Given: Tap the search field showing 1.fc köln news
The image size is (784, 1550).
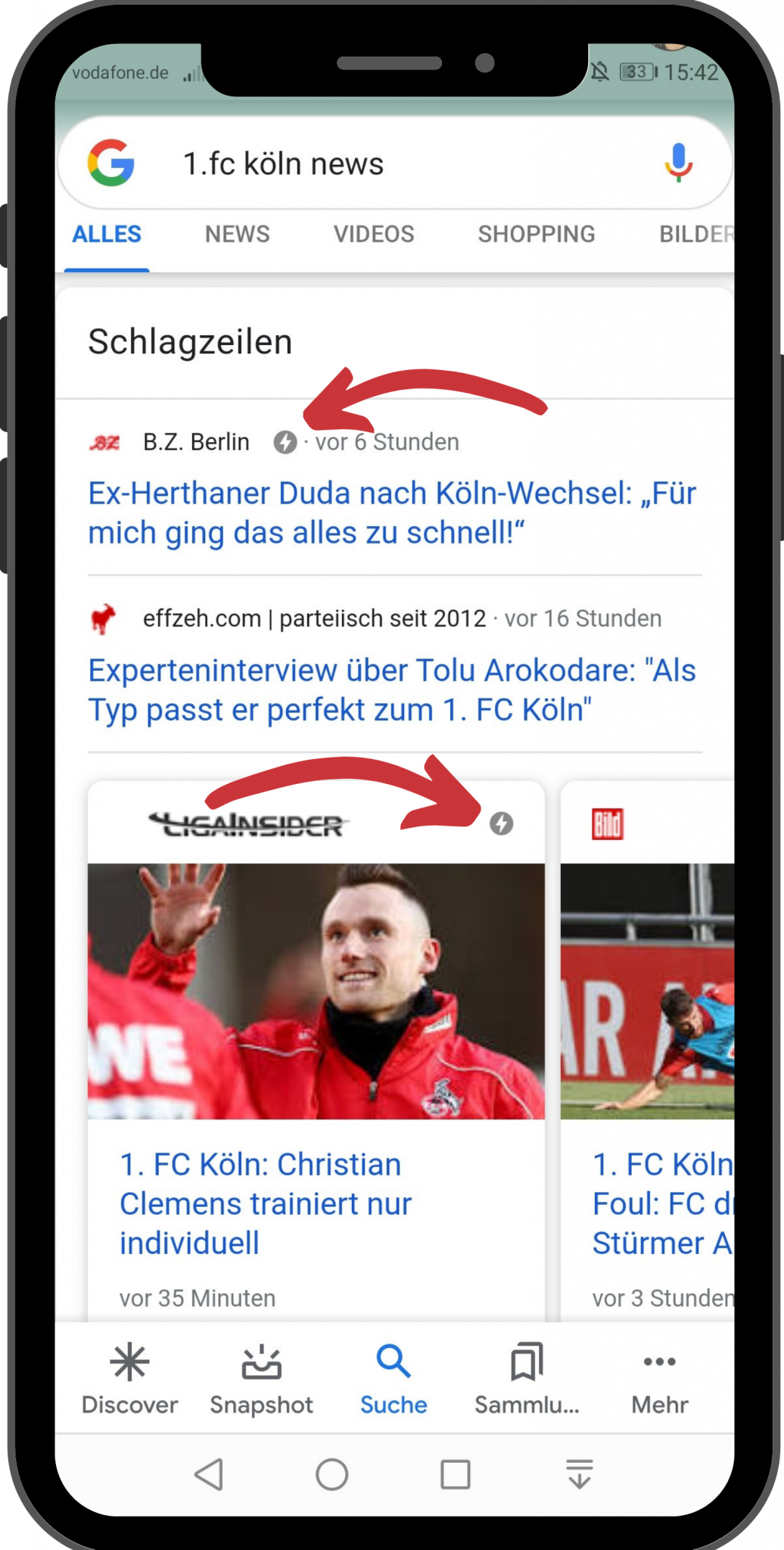Looking at the screenshot, I should coord(341,163).
